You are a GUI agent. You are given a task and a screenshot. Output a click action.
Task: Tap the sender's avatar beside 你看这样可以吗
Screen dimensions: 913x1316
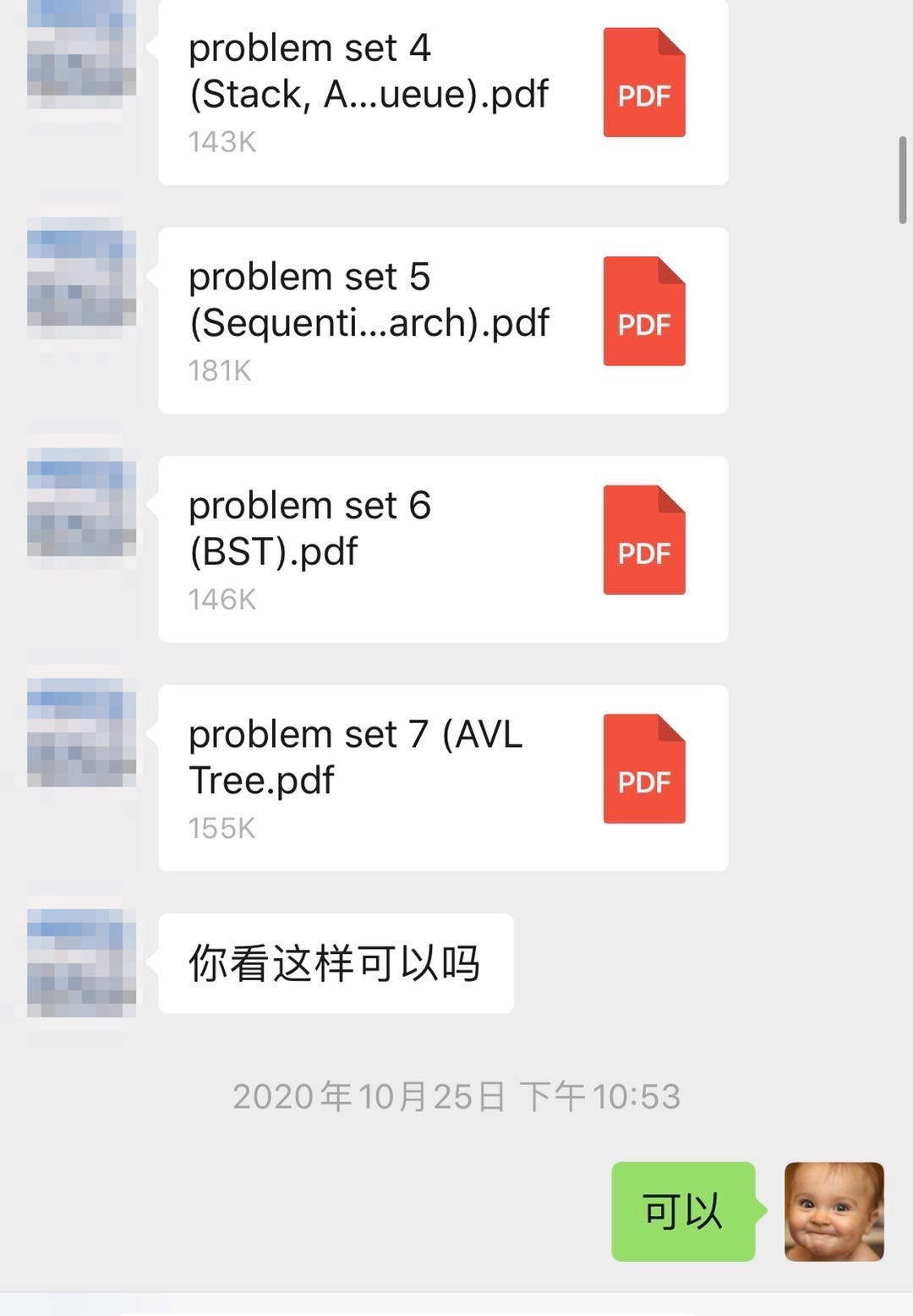point(81,962)
